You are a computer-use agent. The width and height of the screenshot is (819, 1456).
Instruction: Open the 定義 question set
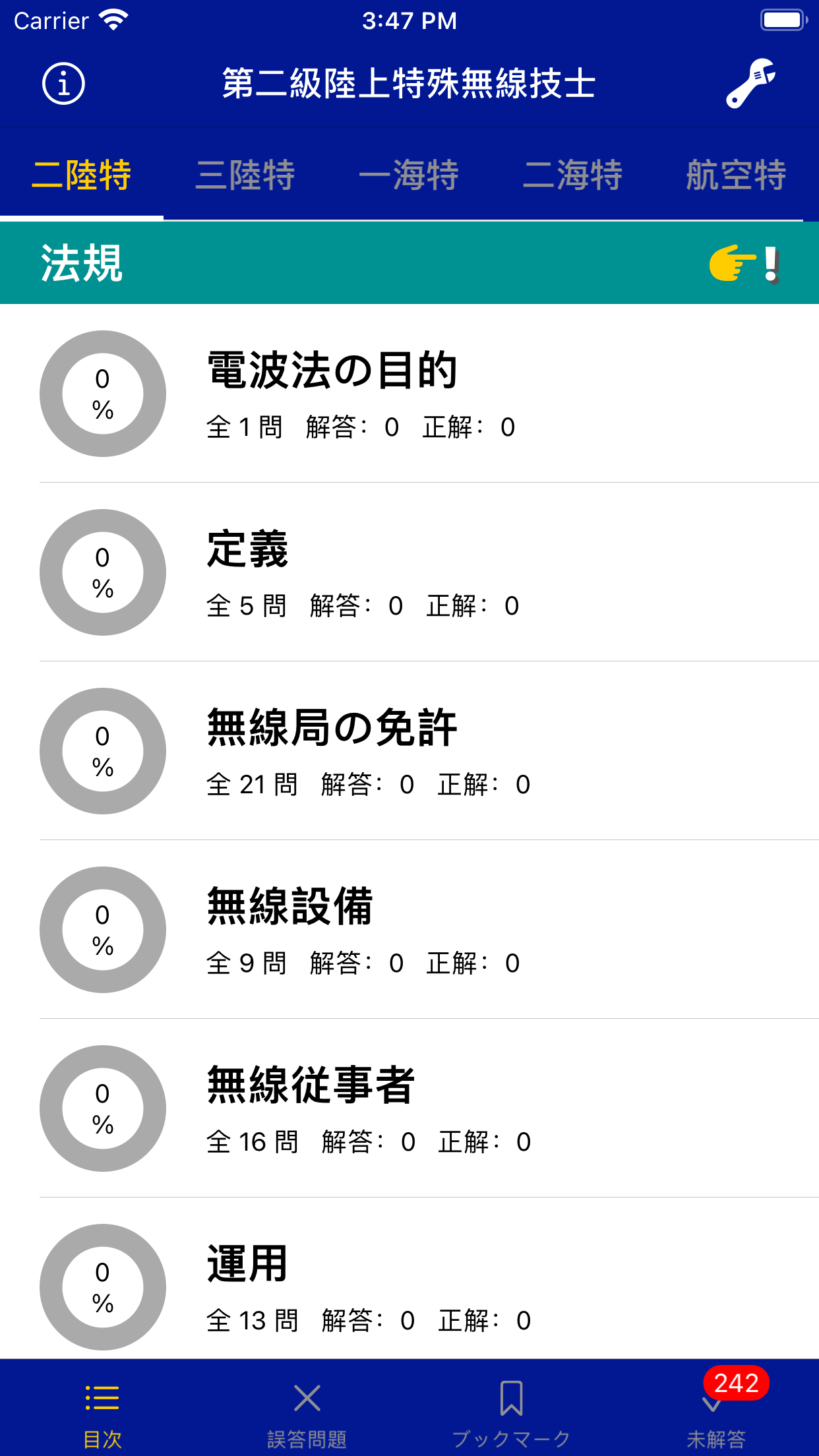coord(409,572)
